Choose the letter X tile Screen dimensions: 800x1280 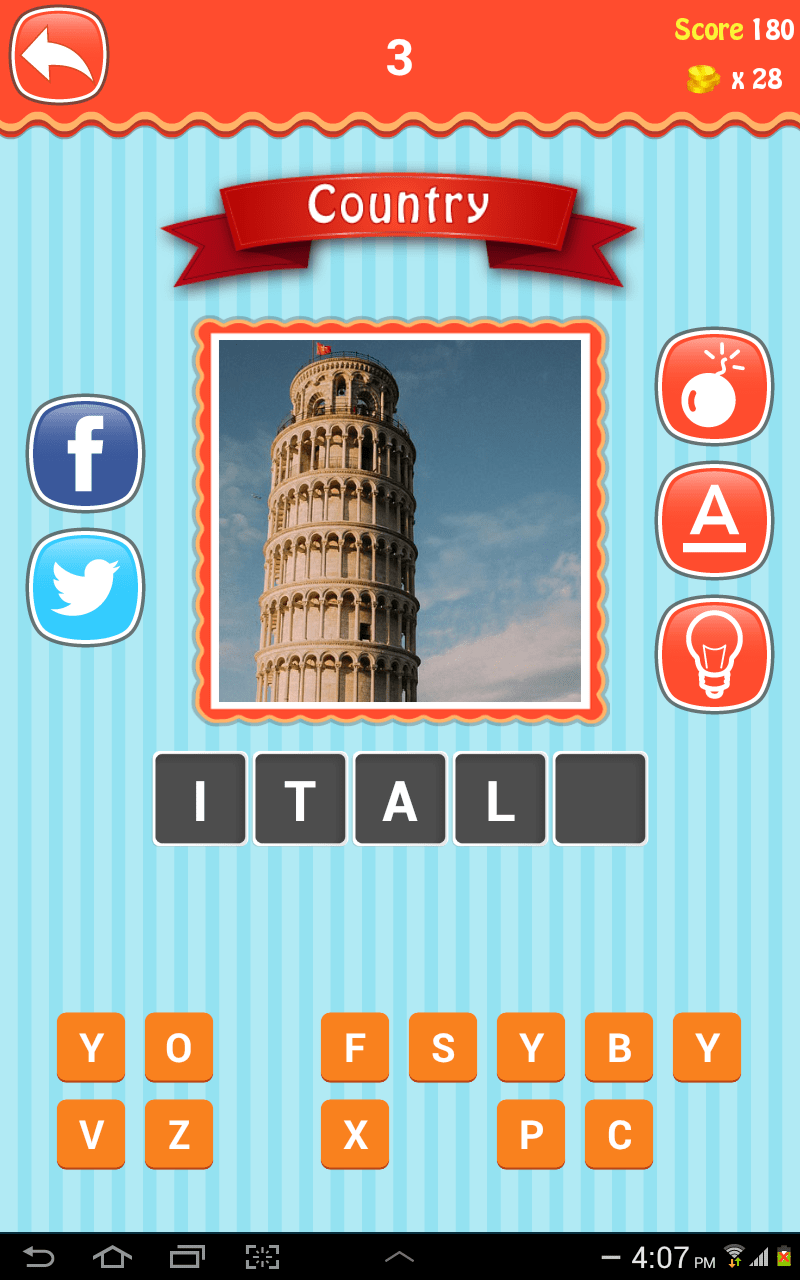(355, 1134)
